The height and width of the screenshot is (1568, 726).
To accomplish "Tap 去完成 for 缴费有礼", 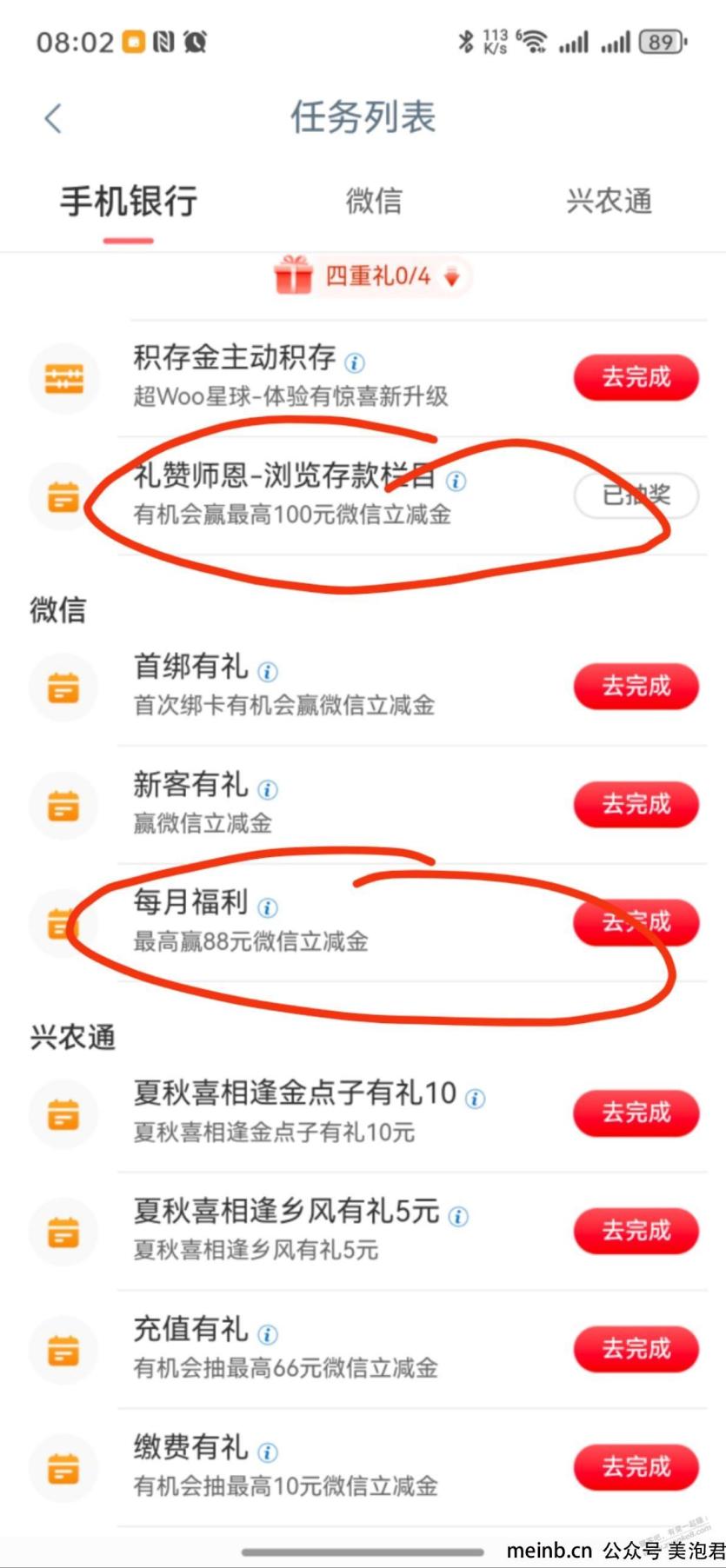I will click(636, 1467).
